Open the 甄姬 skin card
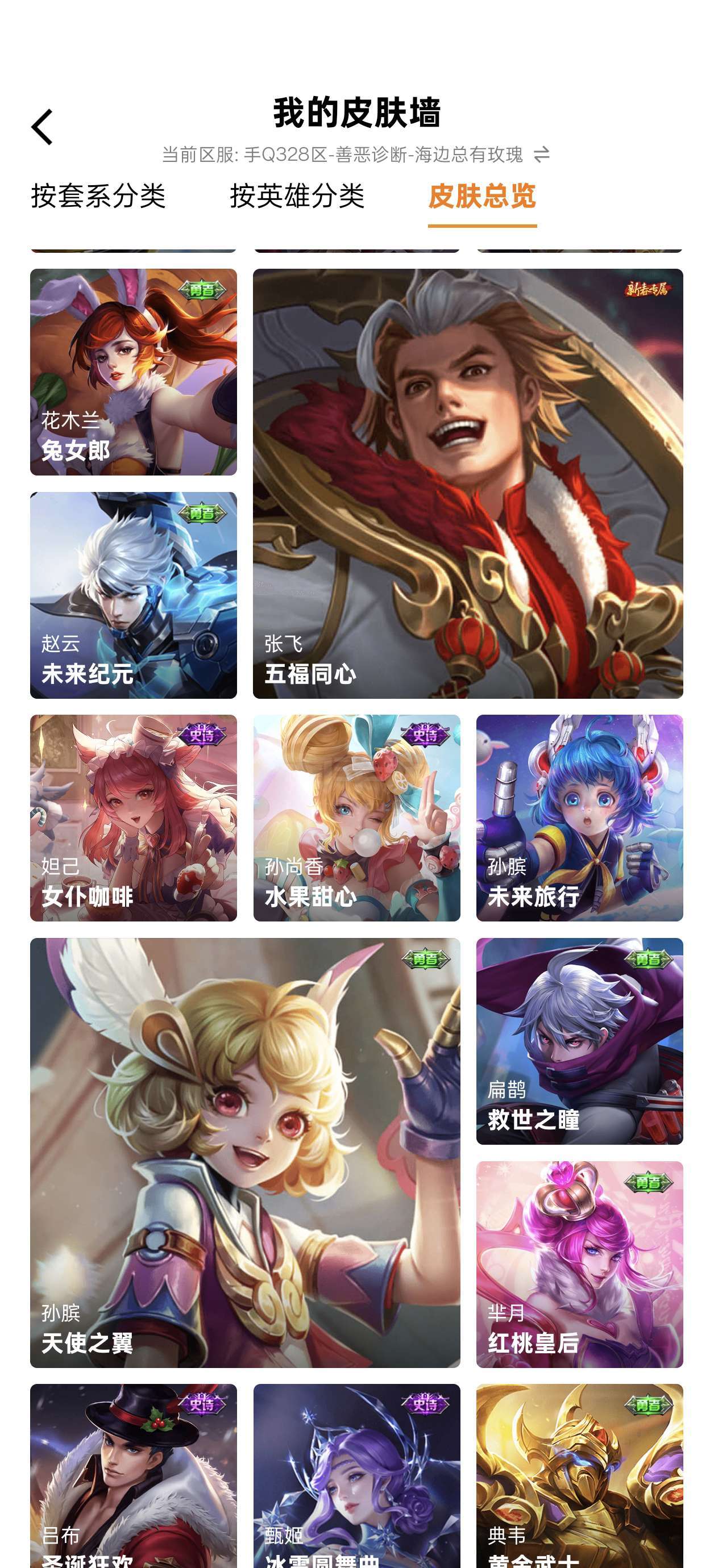Viewport: 714px width, 1568px height. click(357, 1476)
